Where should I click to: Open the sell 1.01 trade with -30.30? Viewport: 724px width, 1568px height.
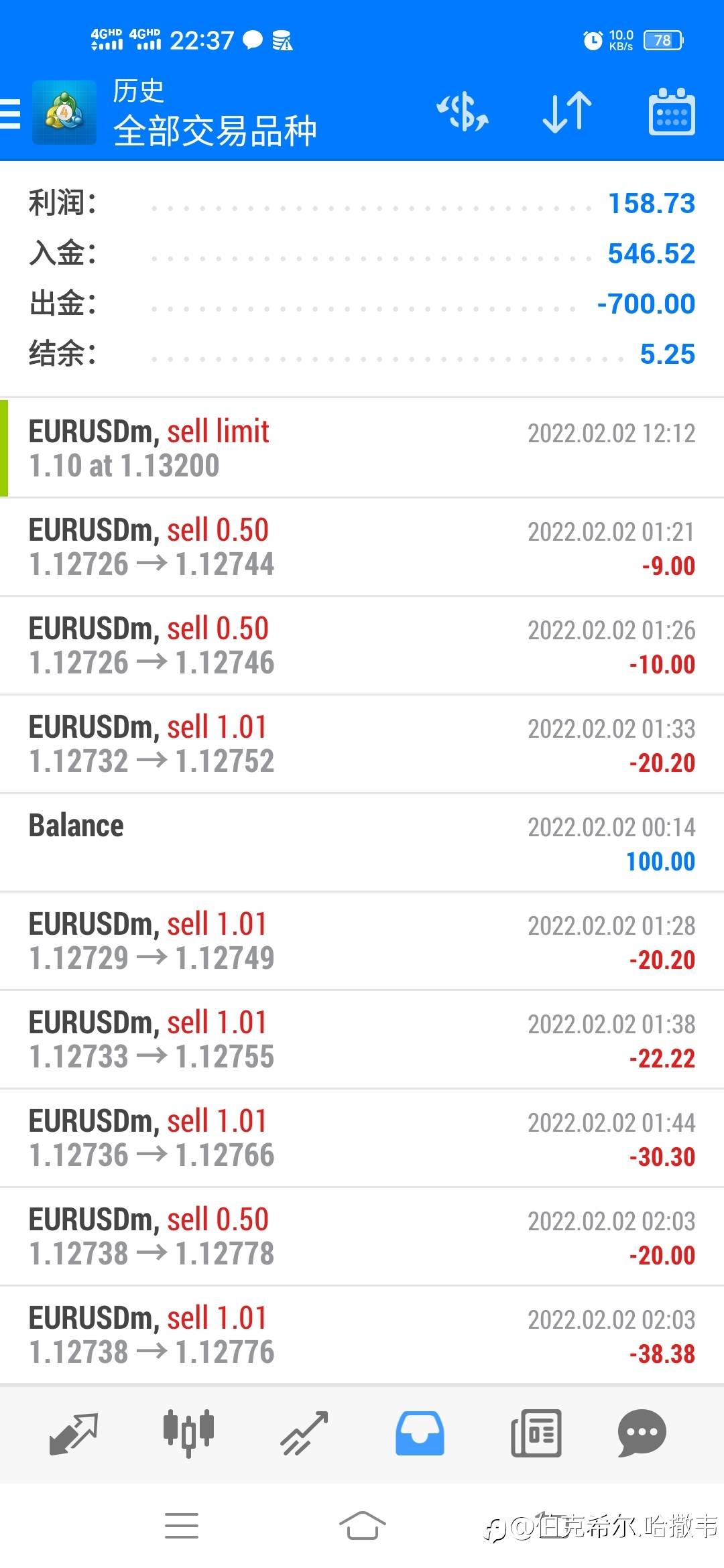362,1138
